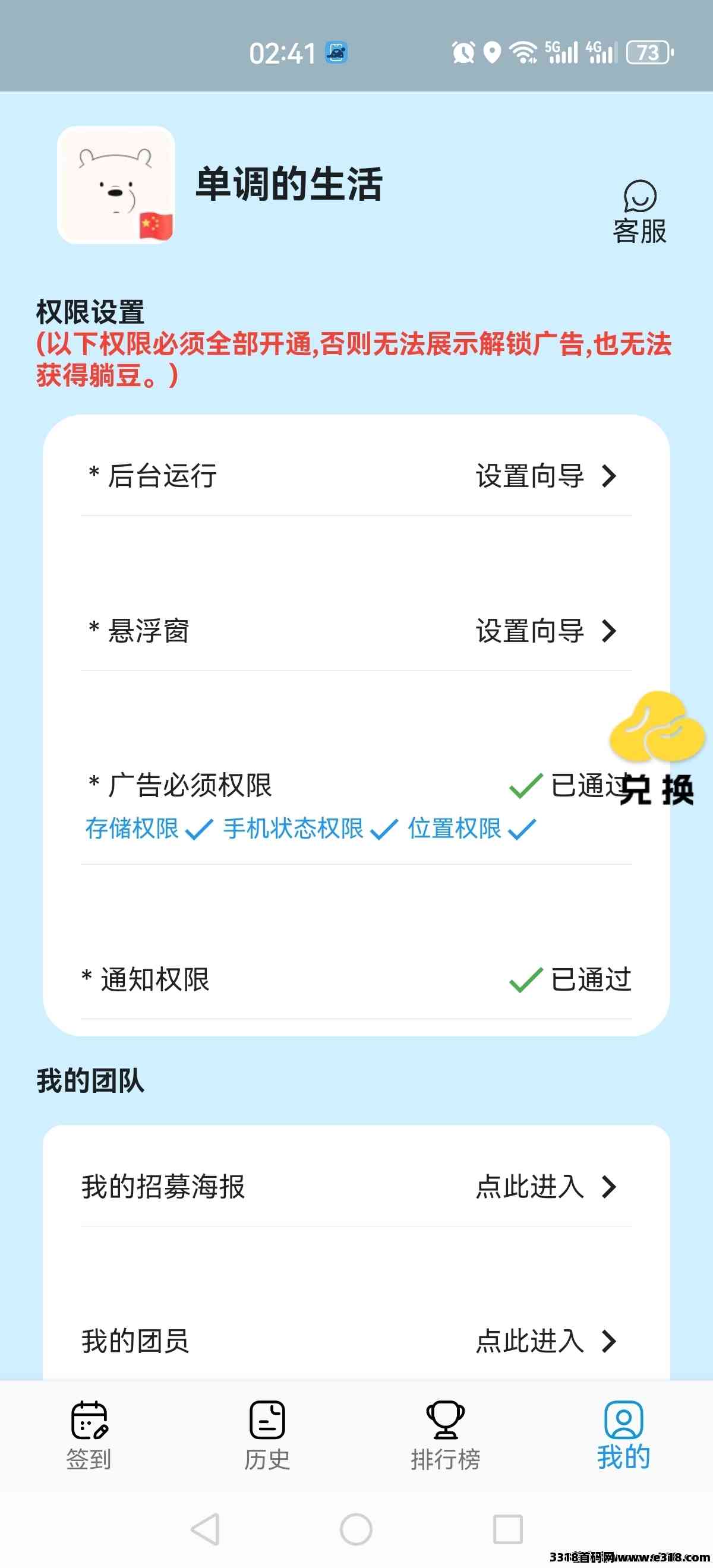Switch to the 历史 tab
Viewport: 713px width, 1568px height.
tap(267, 1436)
